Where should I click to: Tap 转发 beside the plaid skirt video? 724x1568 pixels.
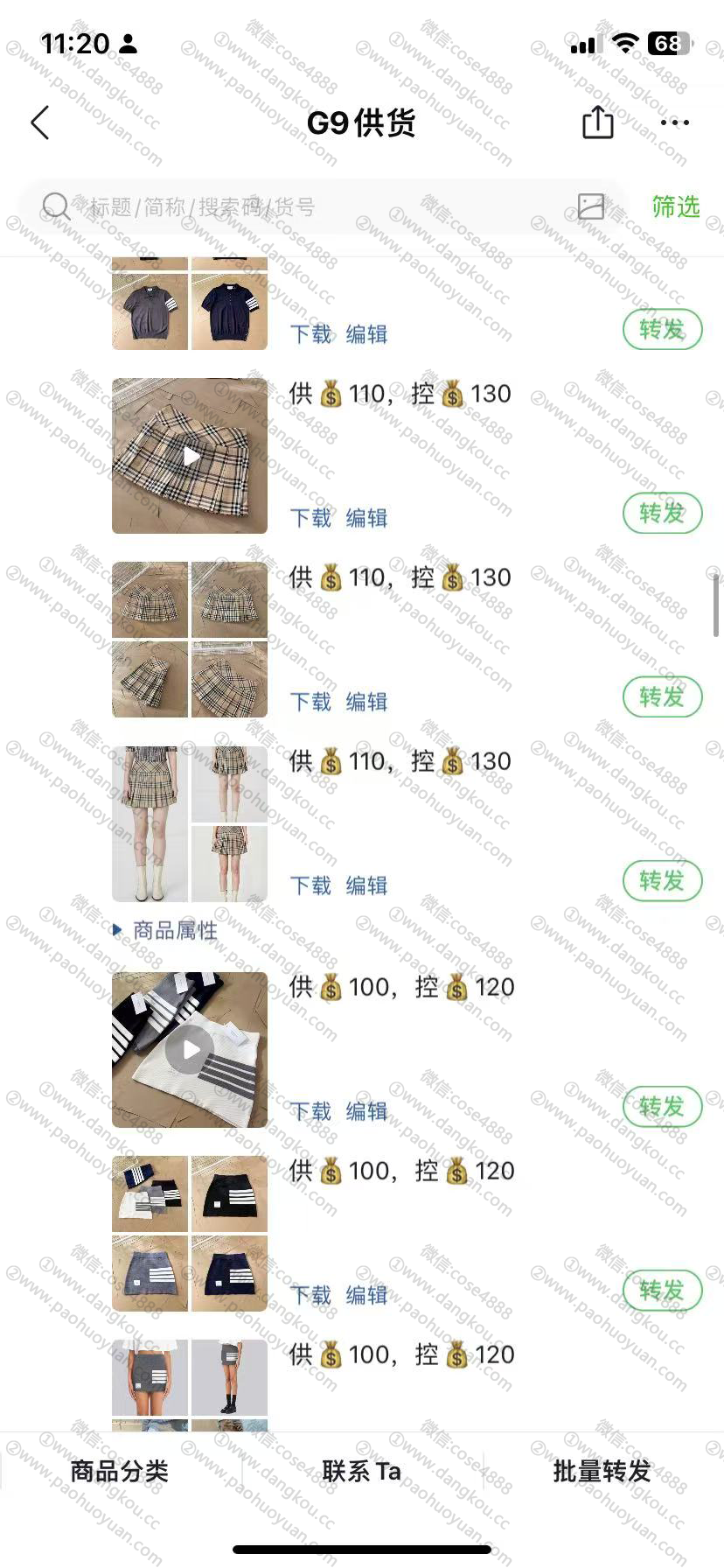tap(662, 514)
